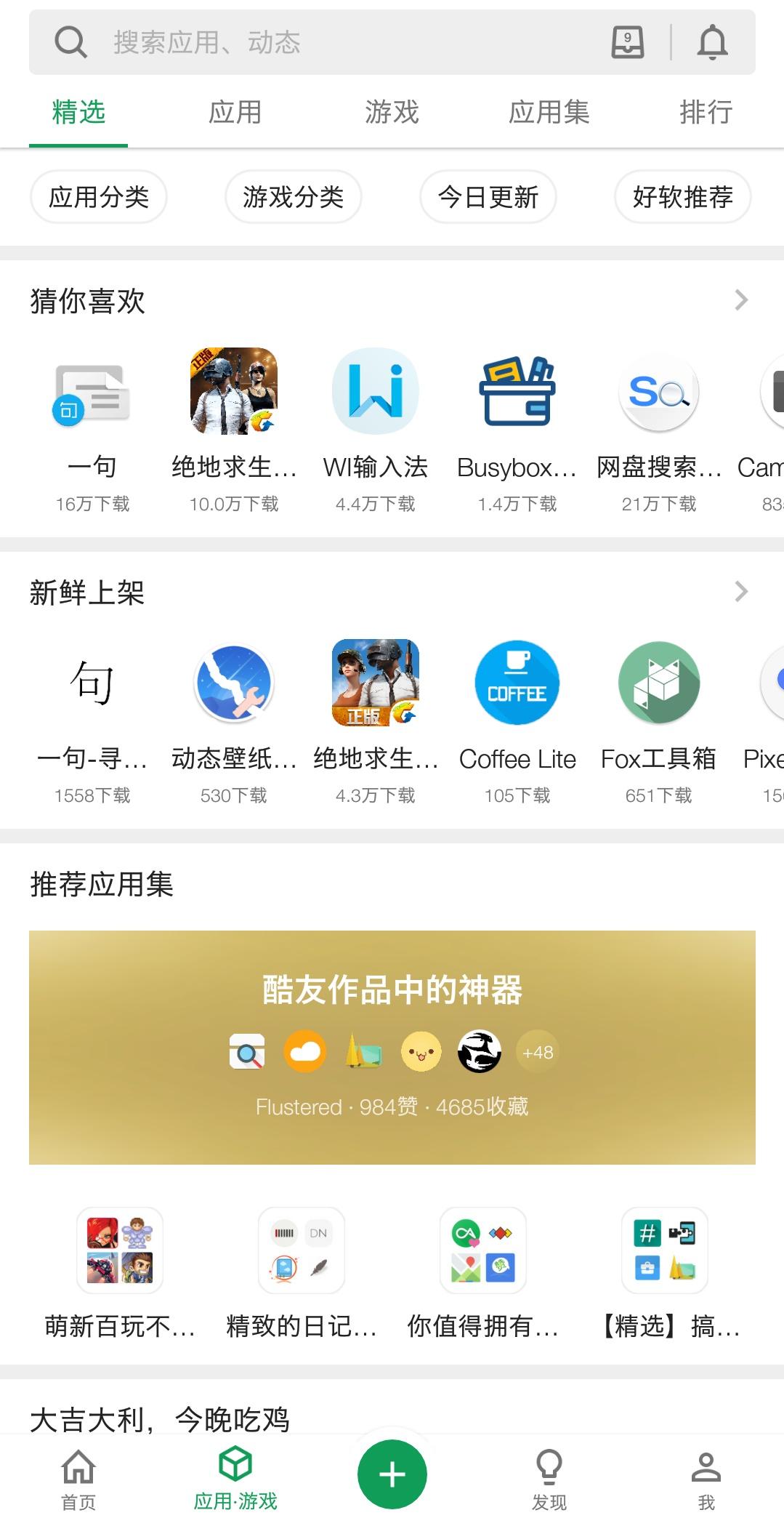784x1518 pixels.
Task: Select the 应用分类 chip
Action: pos(99,196)
